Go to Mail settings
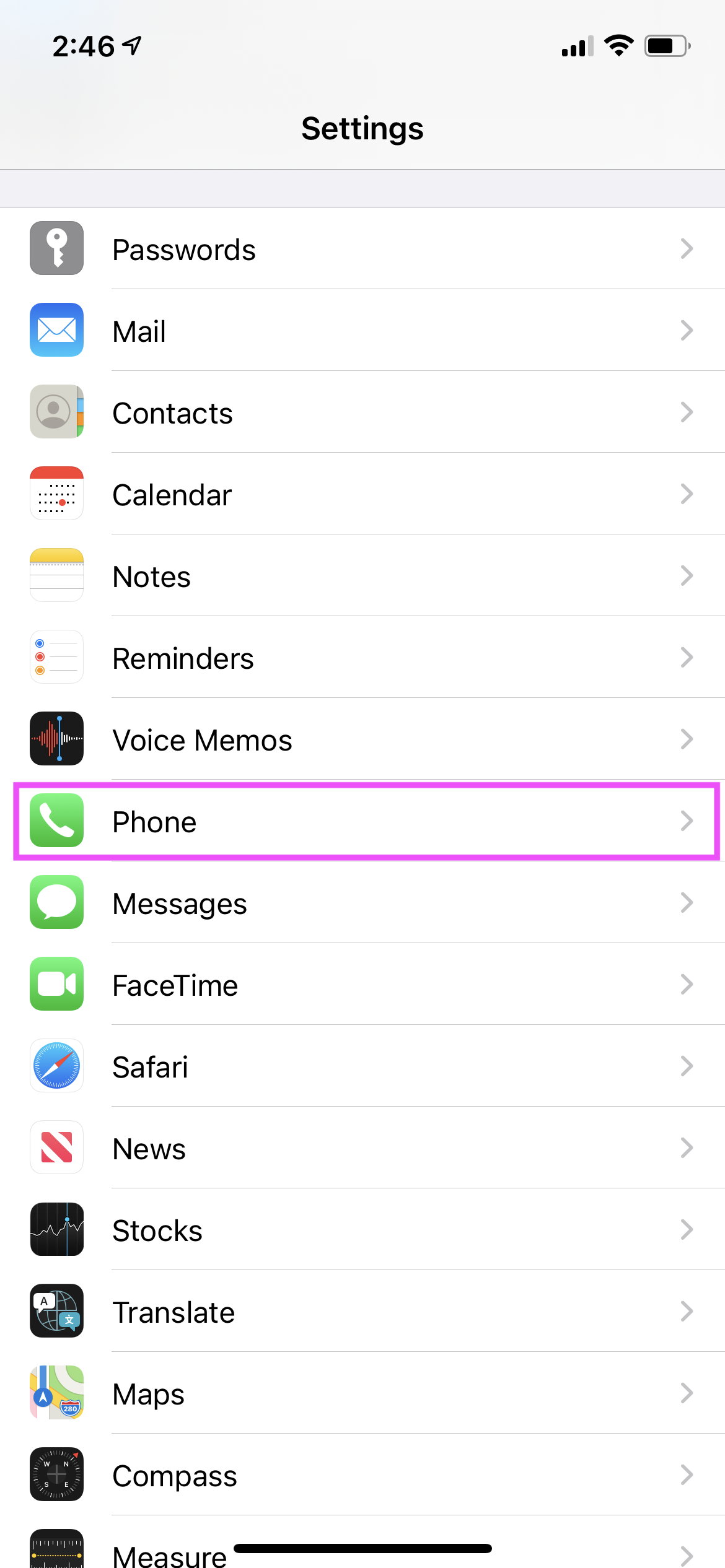The width and height of the screenshot is (725, 1568). coord(362,331)
